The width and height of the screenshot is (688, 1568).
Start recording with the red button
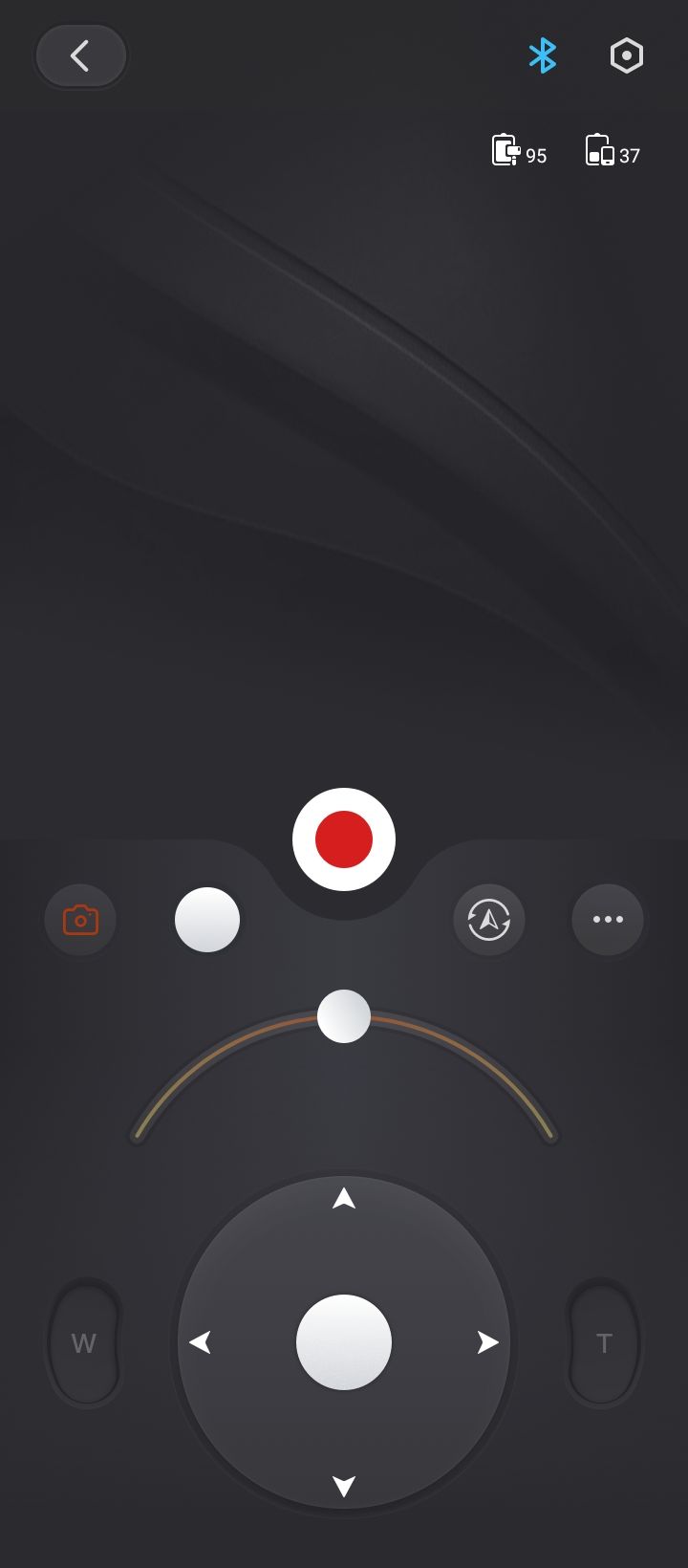click(344, 838)
